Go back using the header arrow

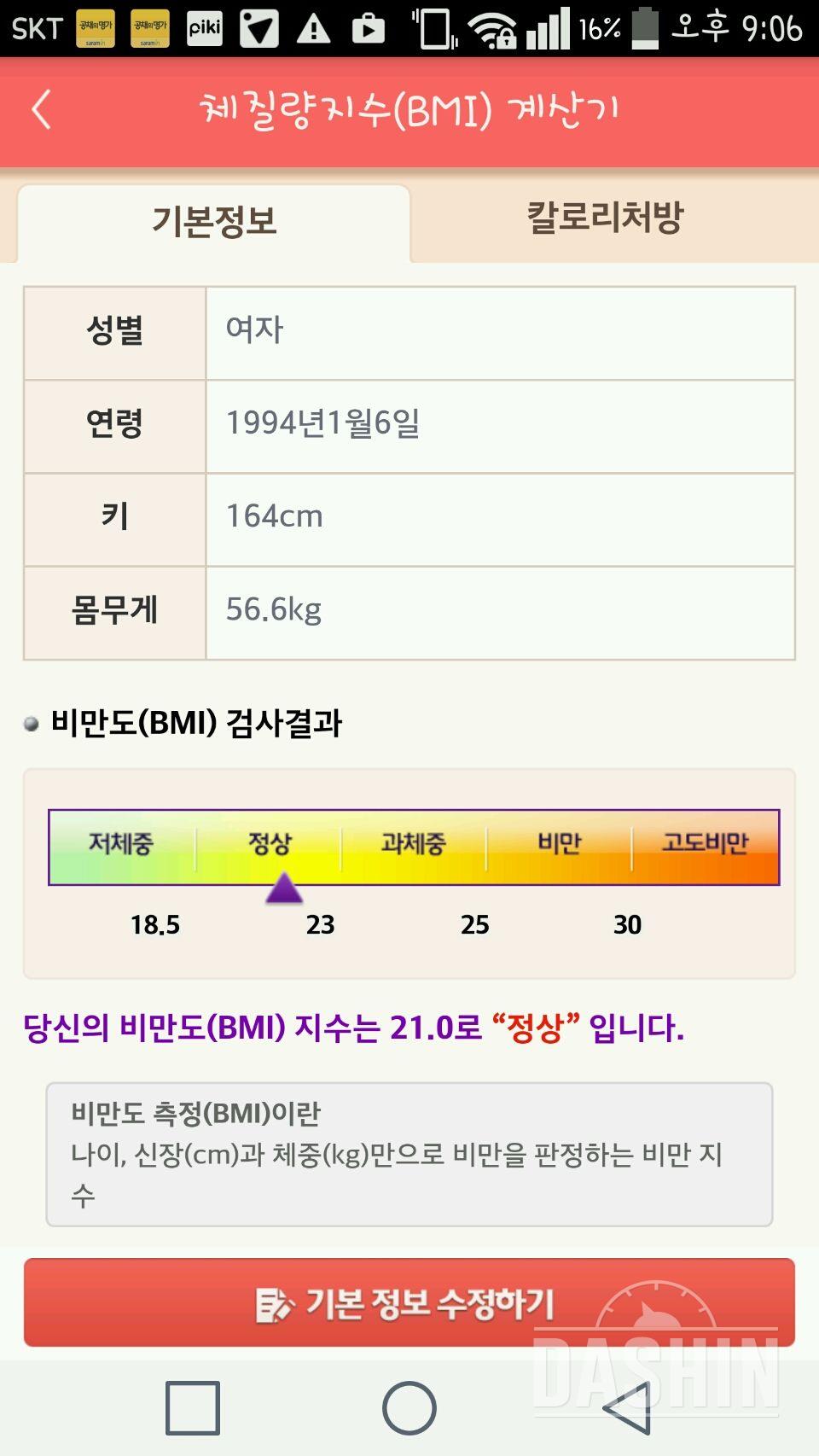click(x=42, y=110)
